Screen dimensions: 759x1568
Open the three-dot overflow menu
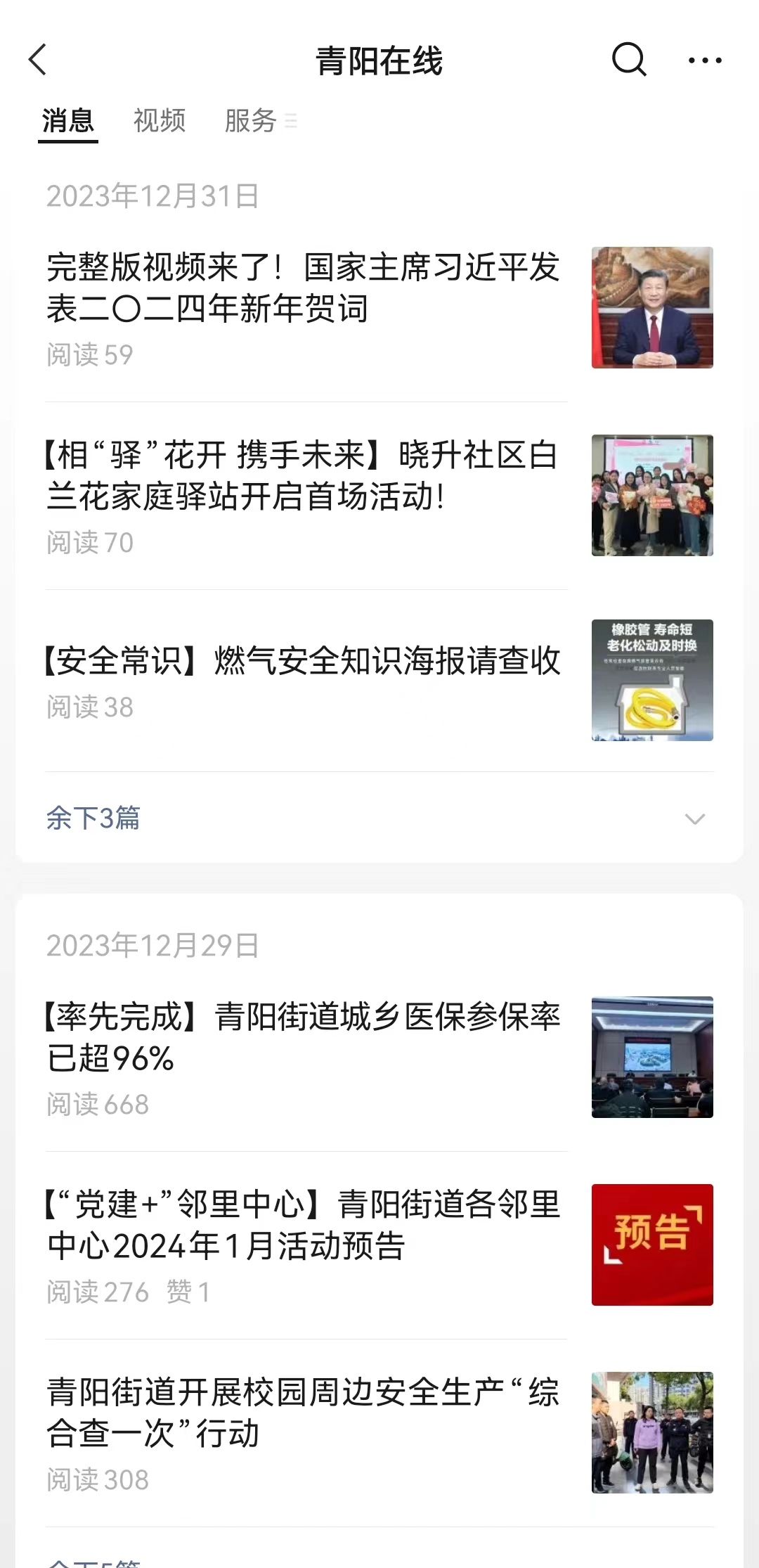(x=704, y=60)
